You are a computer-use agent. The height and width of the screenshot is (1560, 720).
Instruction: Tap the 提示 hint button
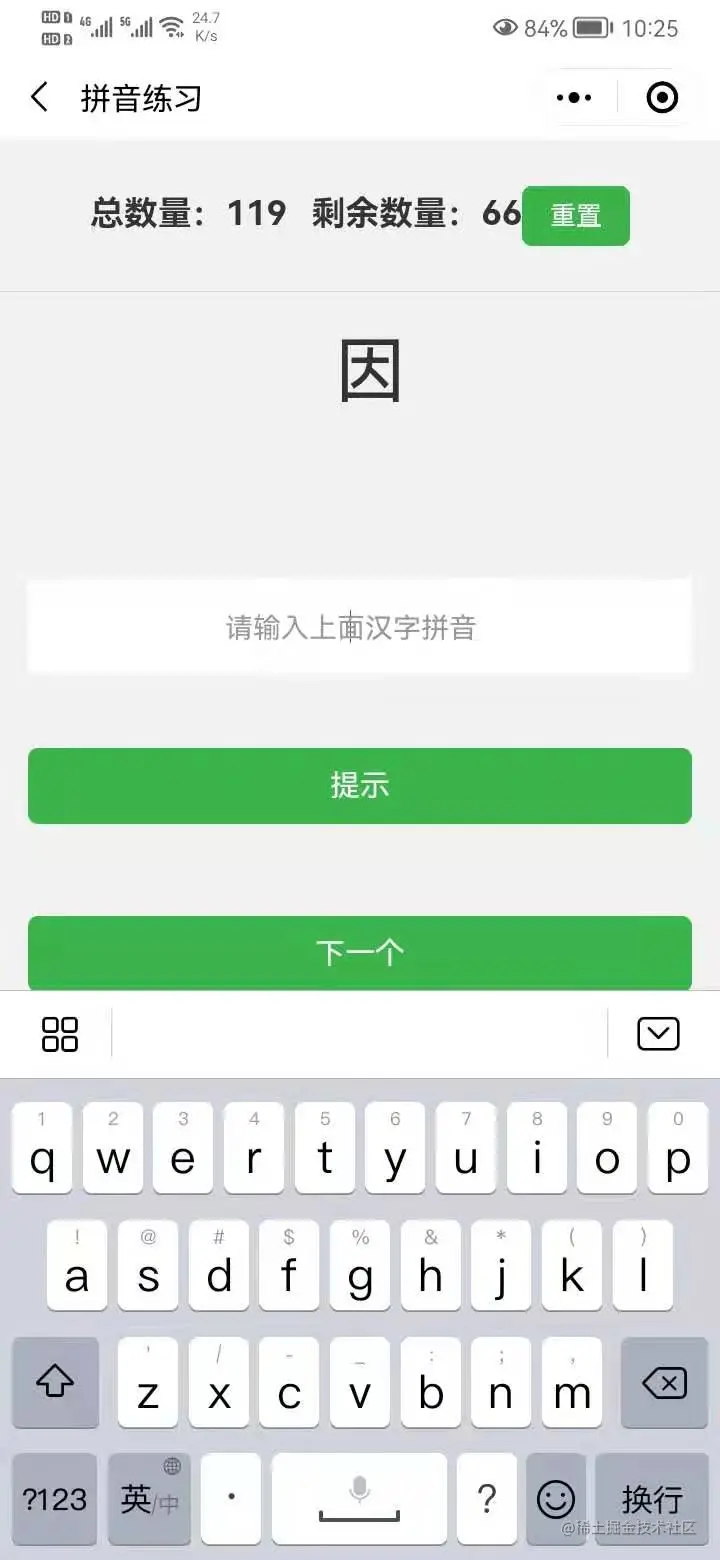coord(359,786)
